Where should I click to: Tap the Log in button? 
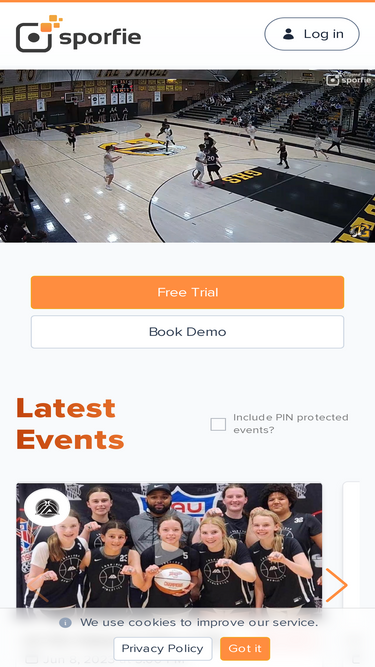[312, 34]
